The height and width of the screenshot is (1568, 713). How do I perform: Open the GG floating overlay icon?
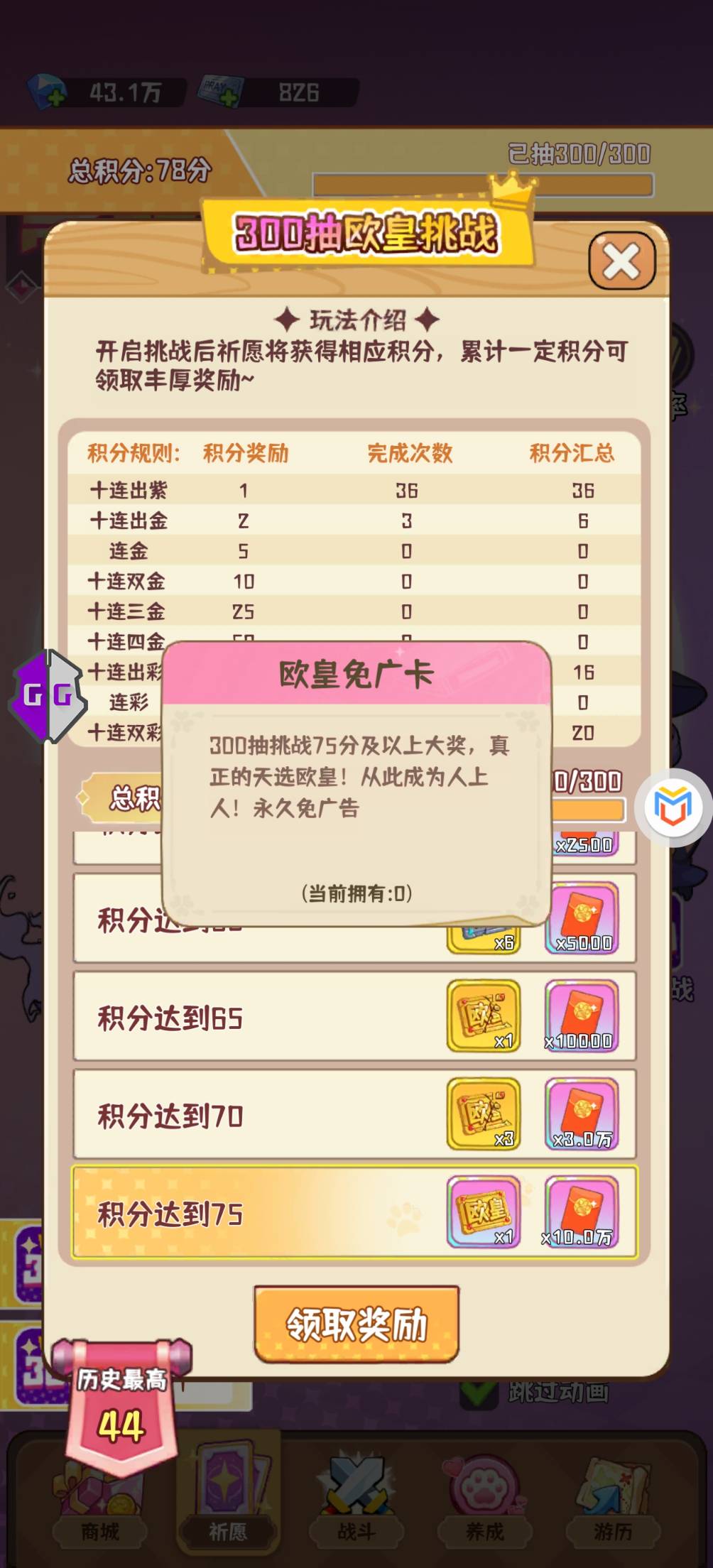coord(48,696)
